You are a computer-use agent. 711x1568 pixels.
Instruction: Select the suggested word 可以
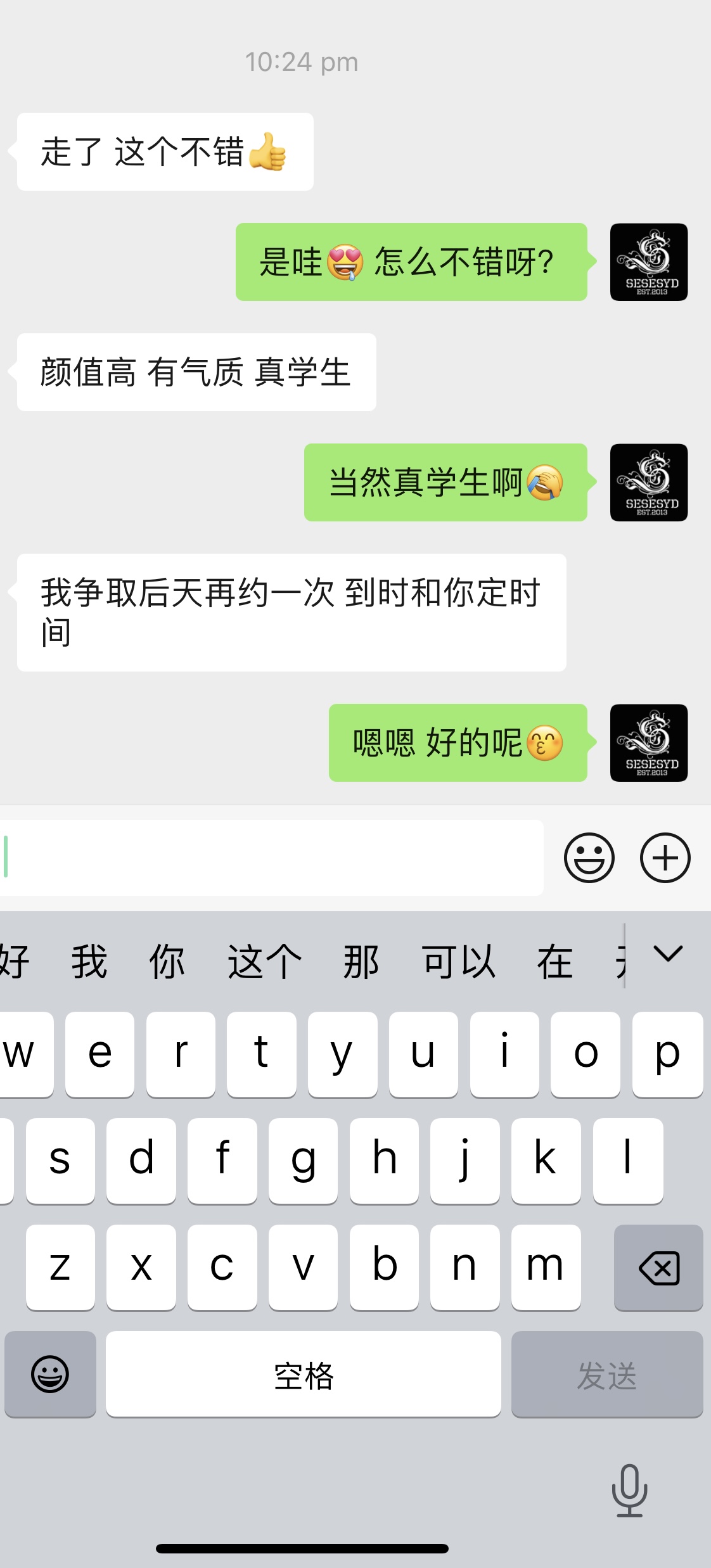click(x=458, y=961)
